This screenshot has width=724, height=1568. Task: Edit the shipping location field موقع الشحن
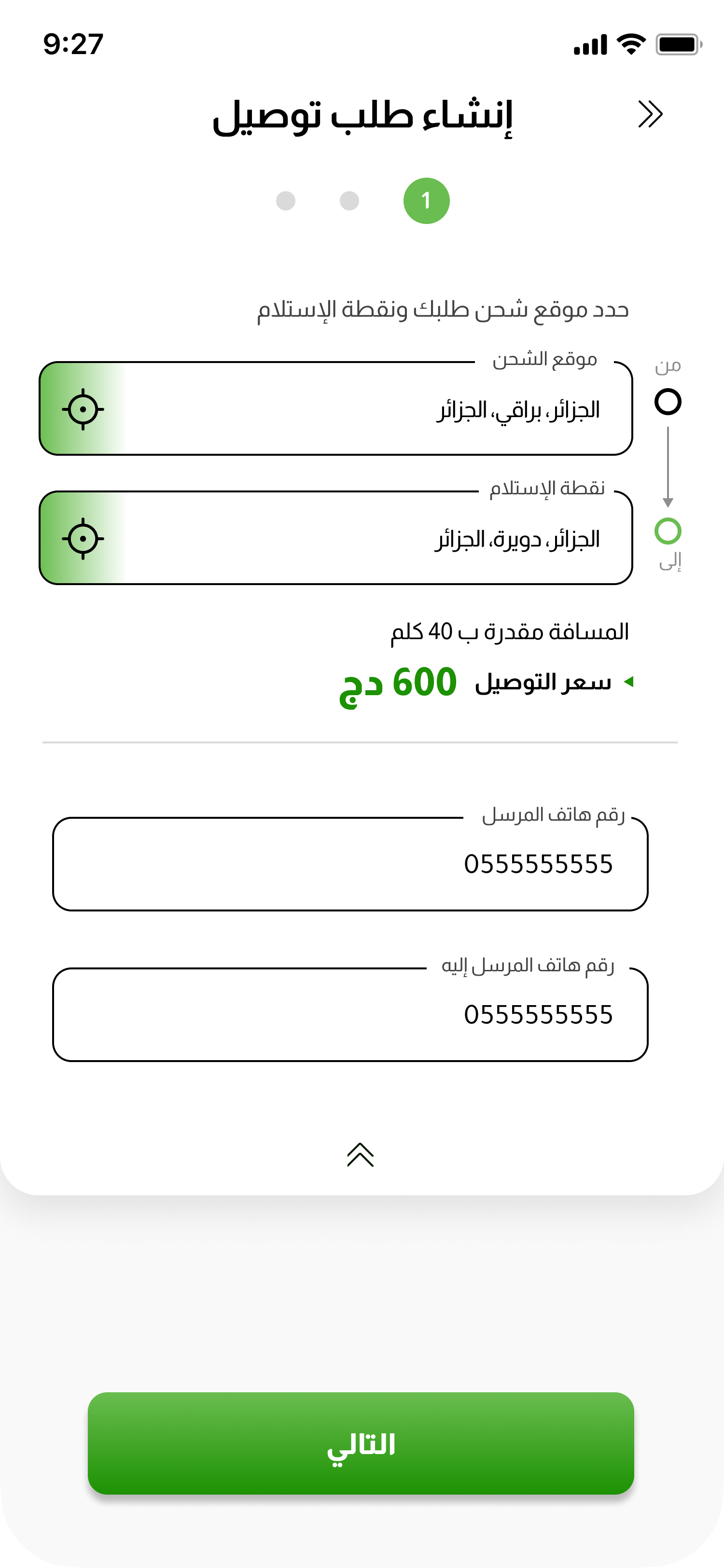pos(336,408)
